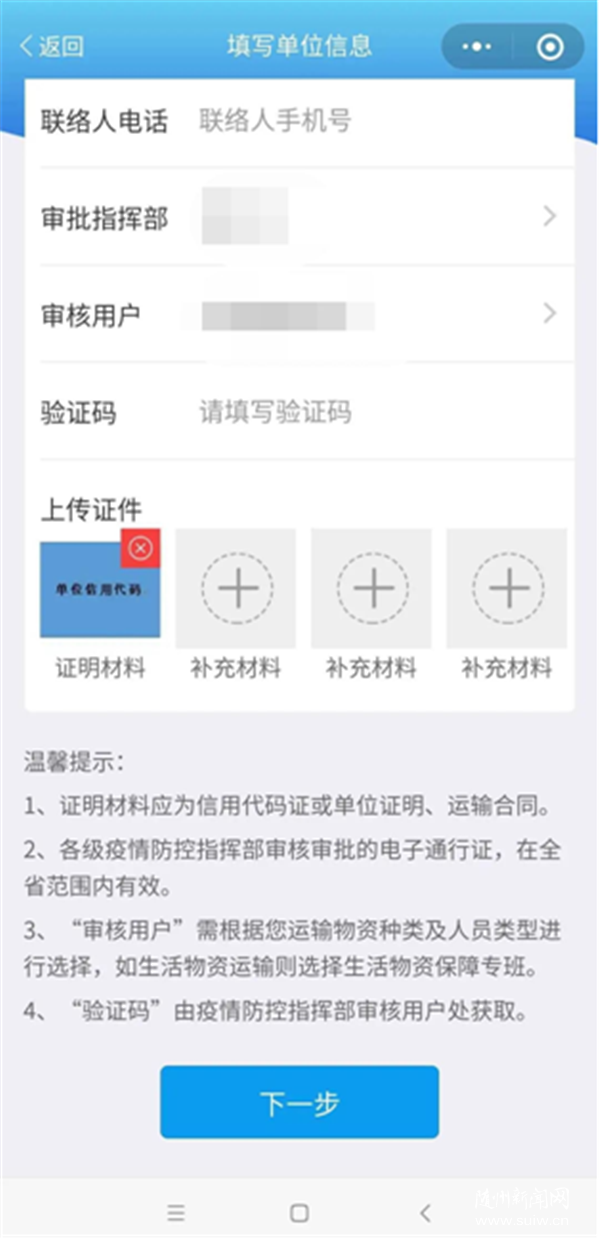Enter contact phone in 联络人手机号 field
600x1238 pixels.
pyautogui.click(x=380, y=122)
